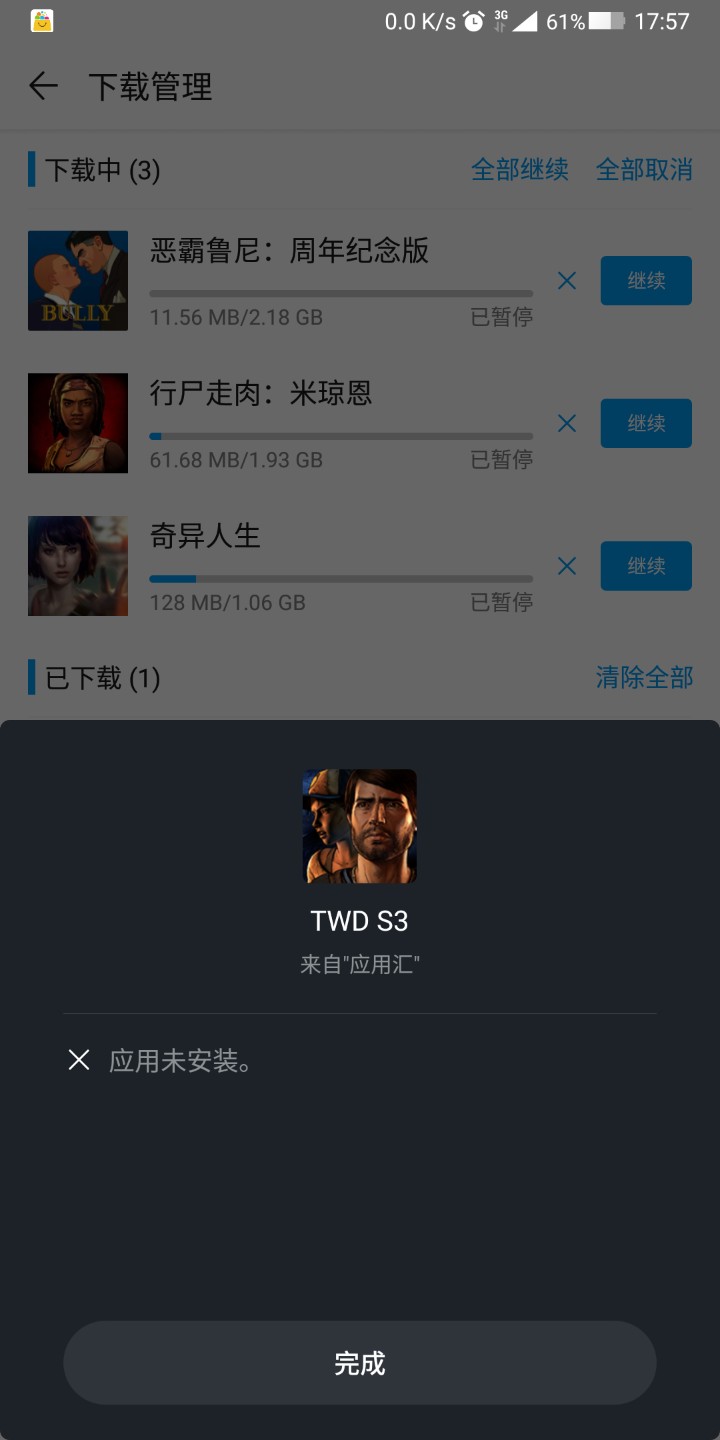Cancel the 奇异人生 download
Image resolution: width=720 pixels, height=1440 pixels.
click(567, 566)
